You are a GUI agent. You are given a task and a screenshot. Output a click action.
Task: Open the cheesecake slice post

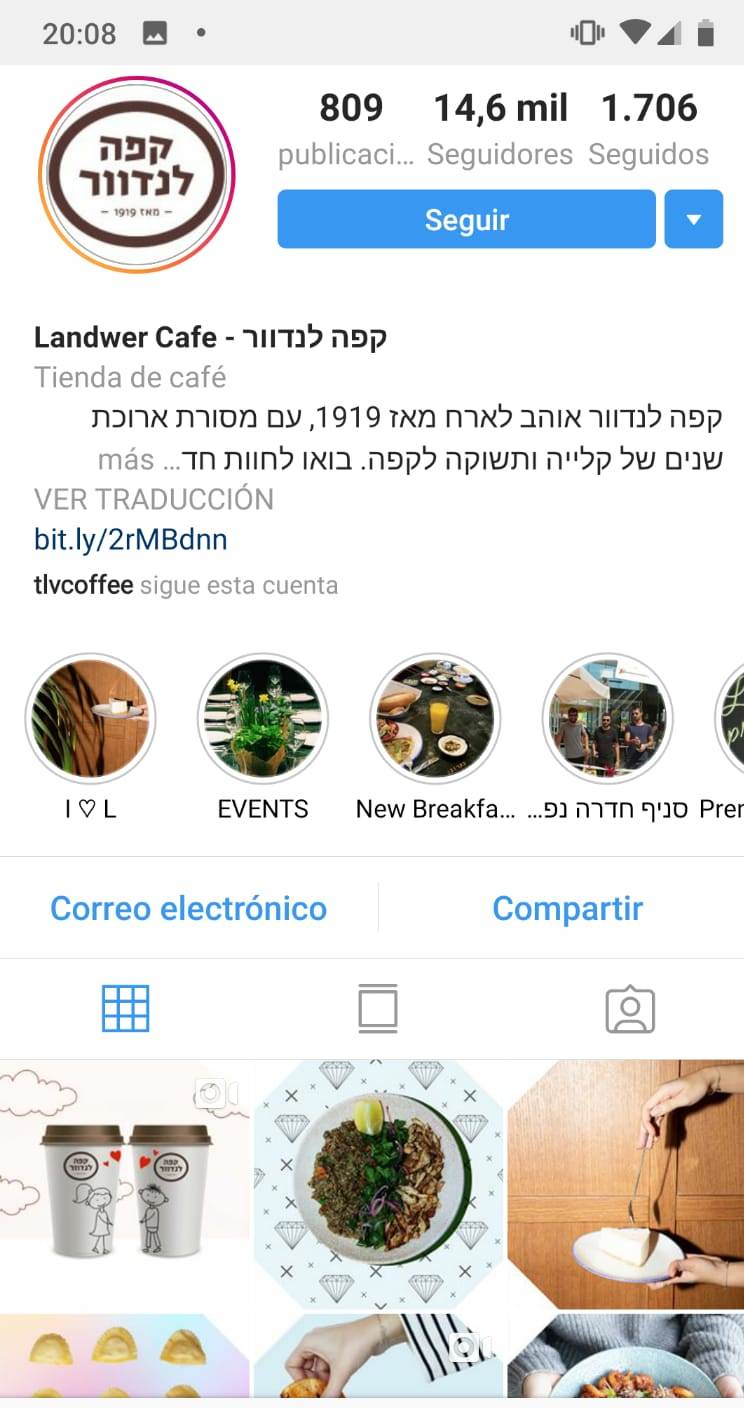[626, 1185]
